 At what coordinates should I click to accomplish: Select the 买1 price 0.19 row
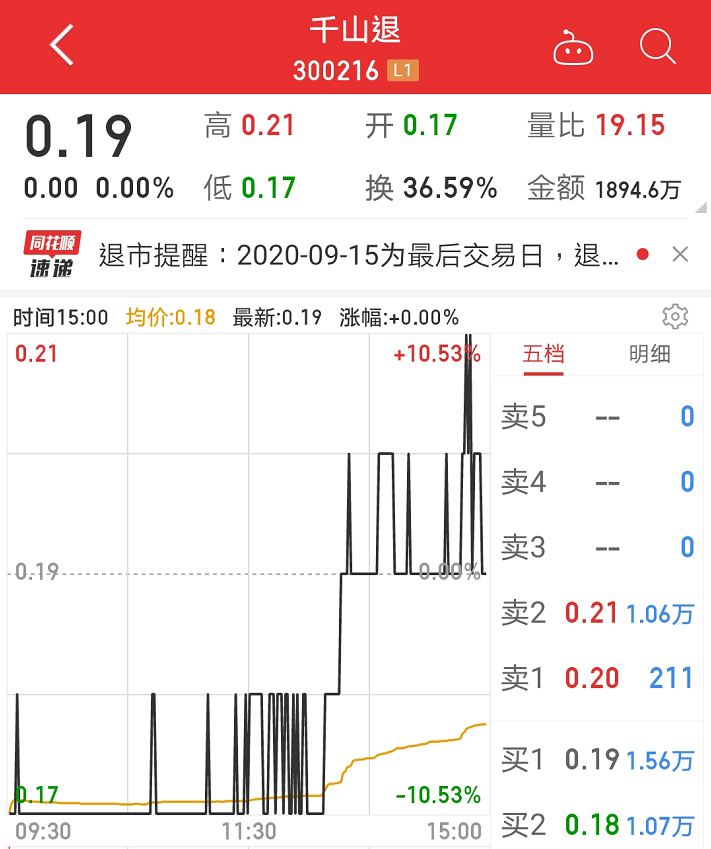(x=598, y=759)
